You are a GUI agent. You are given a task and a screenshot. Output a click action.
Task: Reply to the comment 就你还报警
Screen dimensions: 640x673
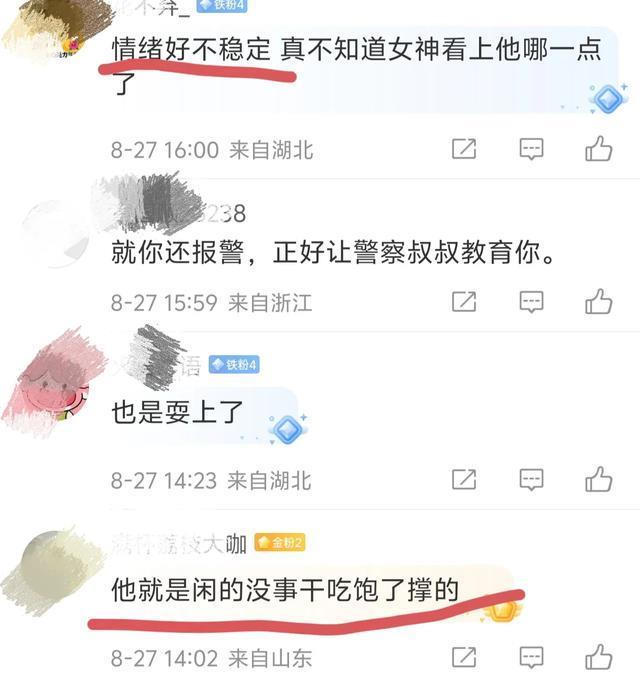click(x=531, y=301)
